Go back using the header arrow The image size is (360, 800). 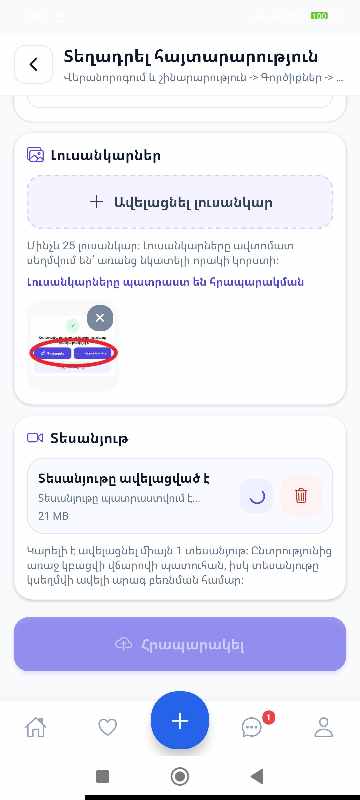click(34, 64)
